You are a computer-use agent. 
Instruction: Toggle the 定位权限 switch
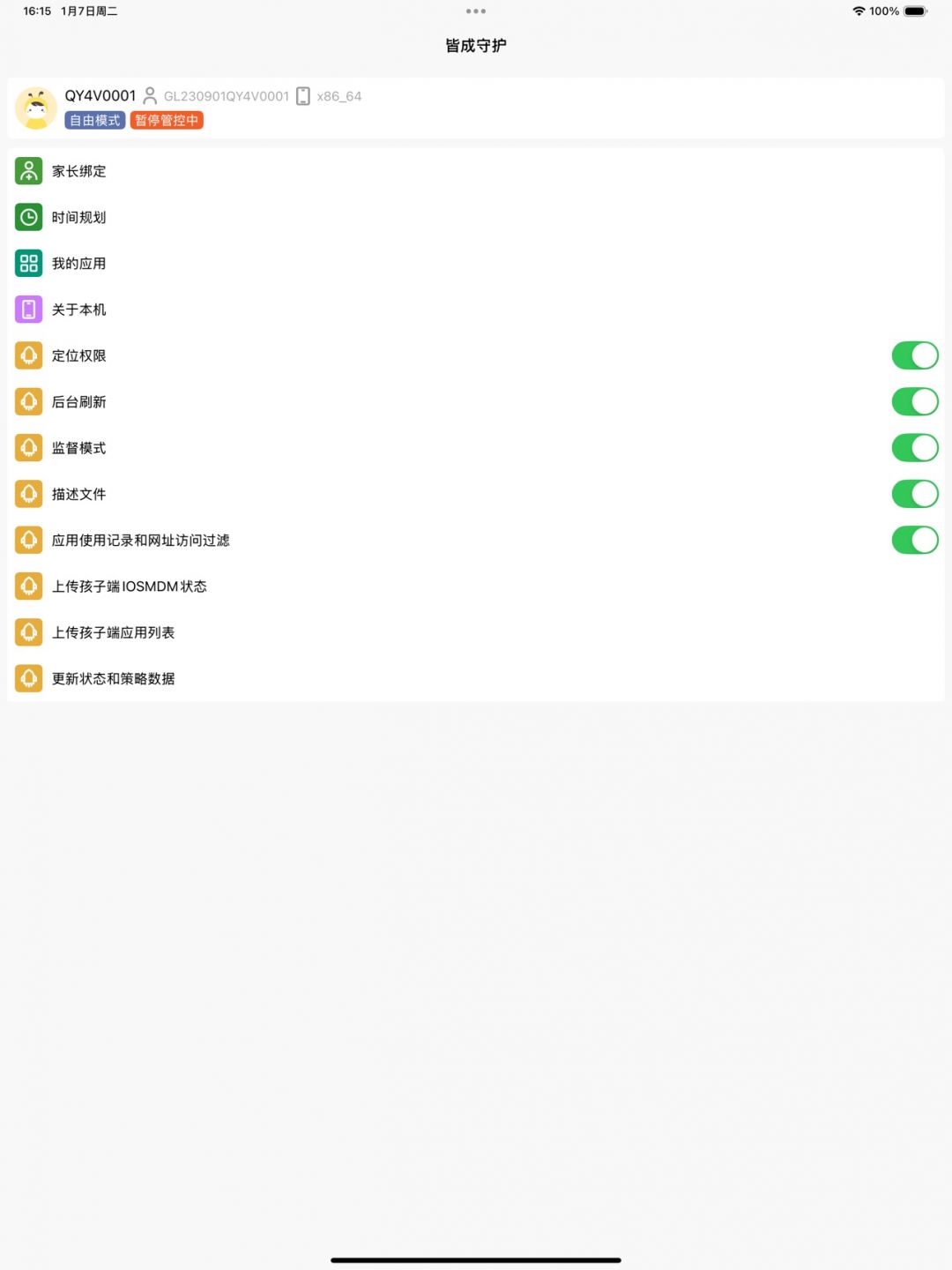(x=914, y=355)
